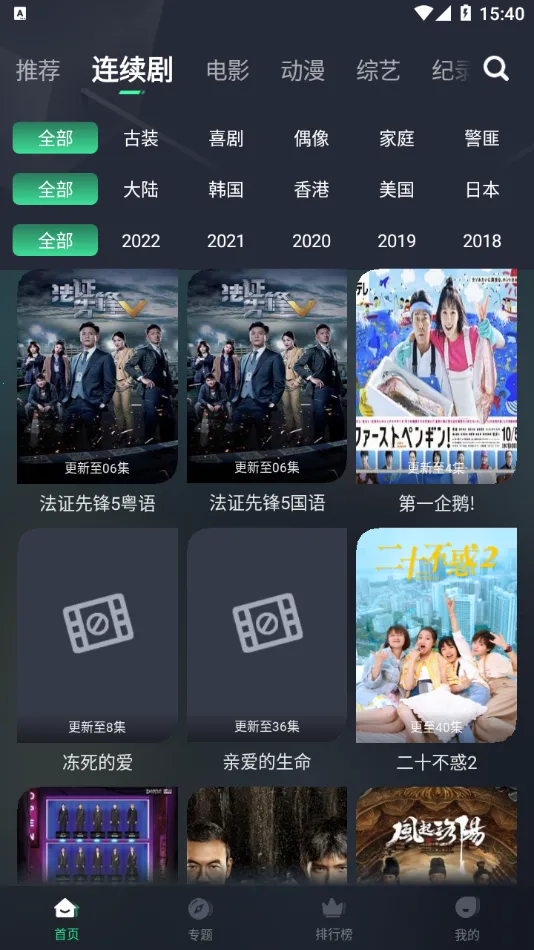
Task: Filter by year 2022
Action: click(x=141, y=241)
